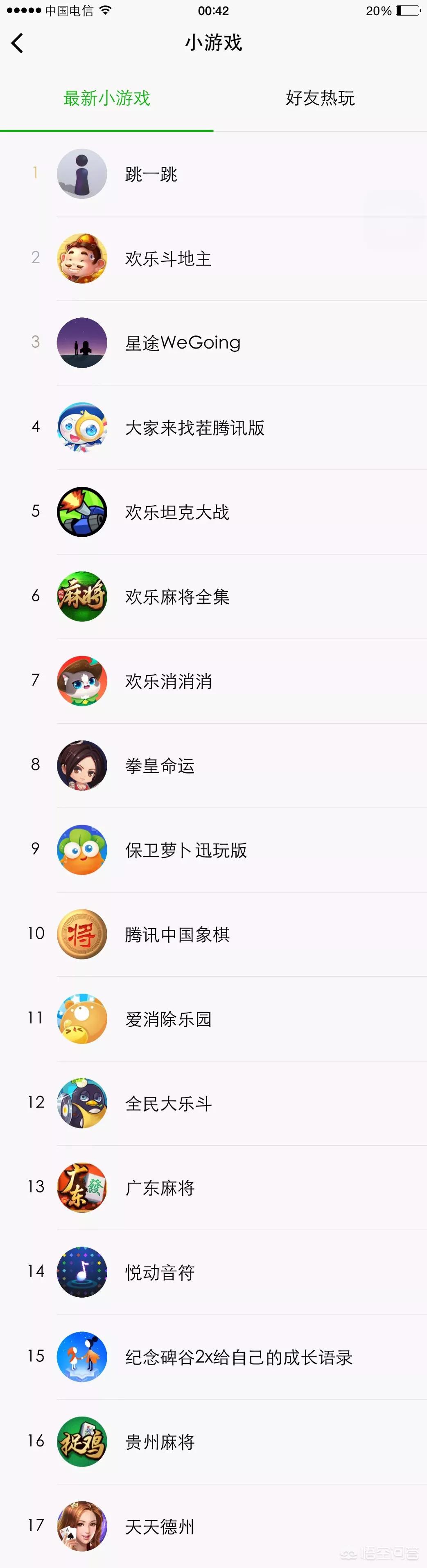Launch 保卫萝卜迅玩版
427x1568 pixels.
[186, 850]
